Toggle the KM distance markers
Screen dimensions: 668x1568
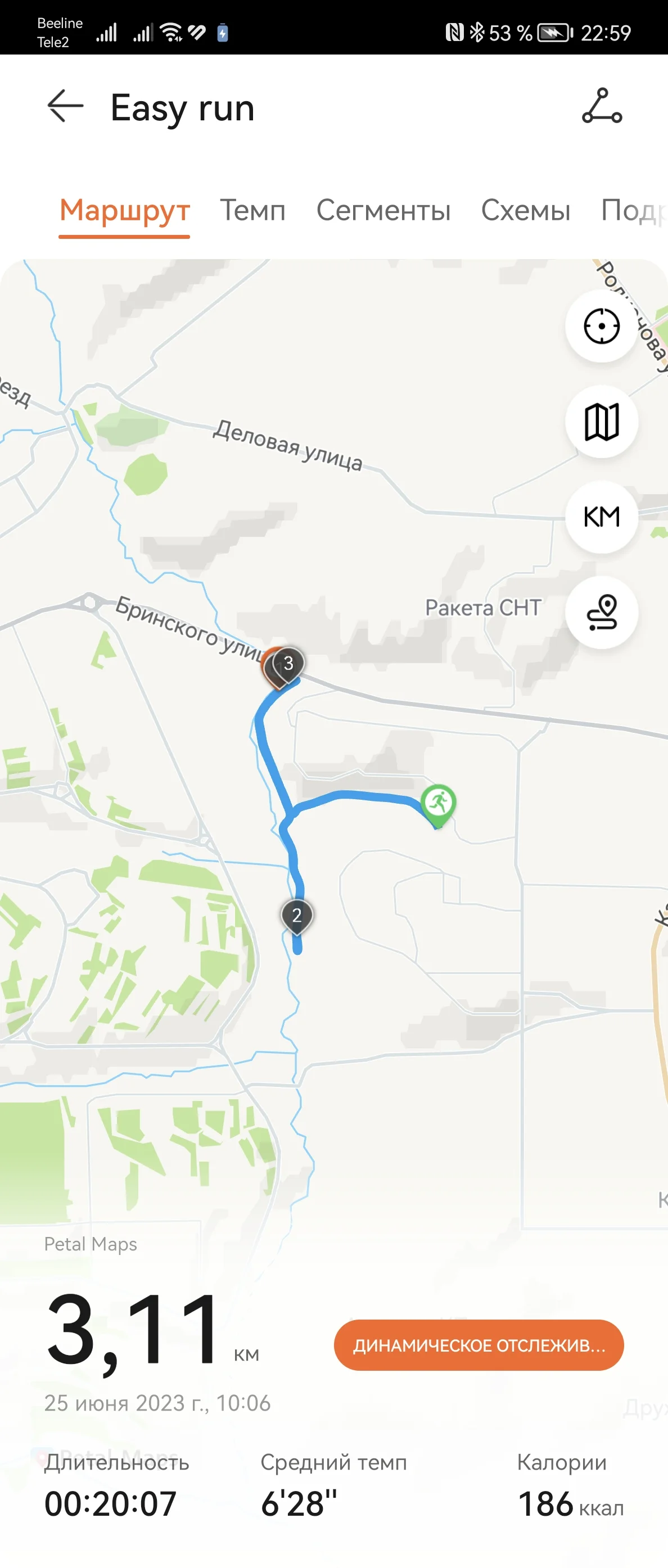pyautogui.click(x=601, y=517)
